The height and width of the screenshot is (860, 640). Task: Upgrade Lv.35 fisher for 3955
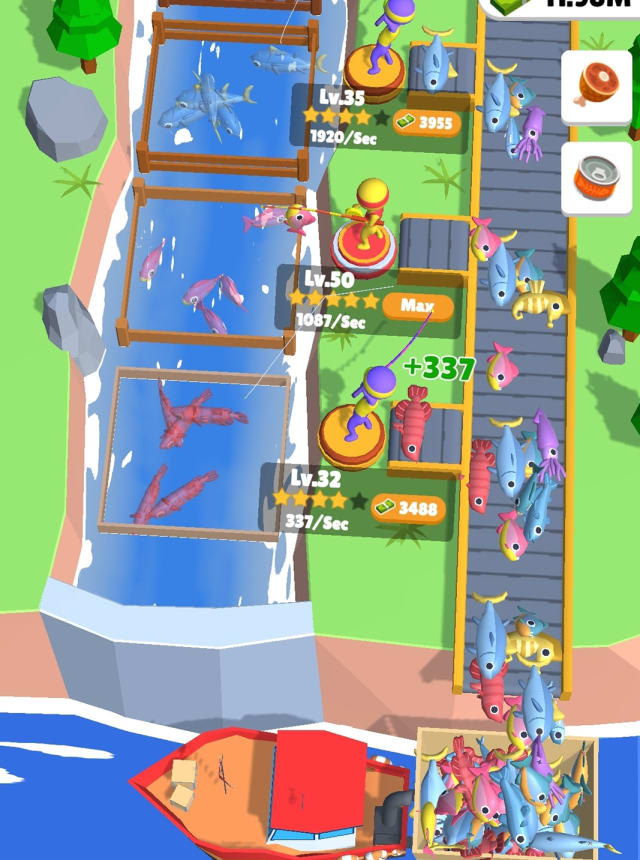[425, 123]
